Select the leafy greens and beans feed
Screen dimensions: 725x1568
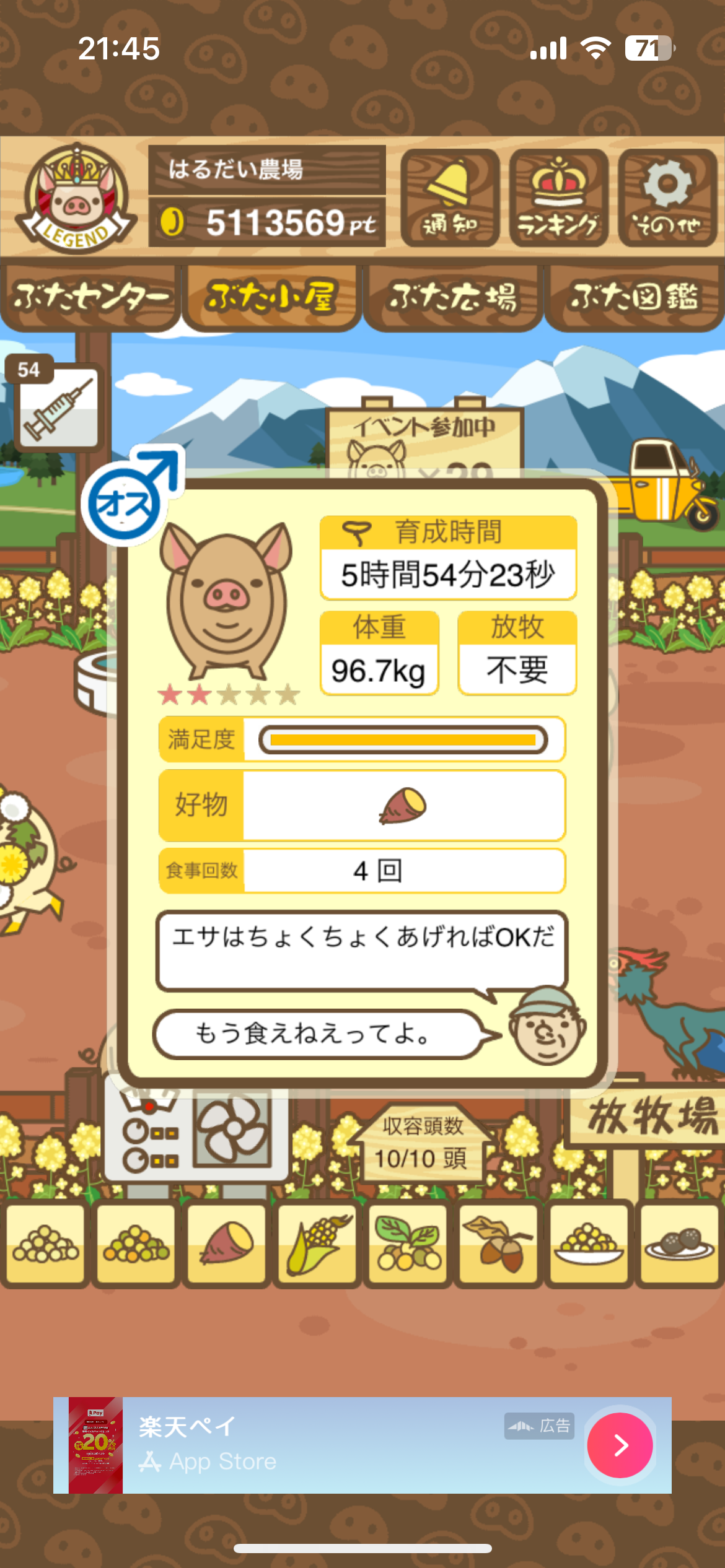point(408,1243)
